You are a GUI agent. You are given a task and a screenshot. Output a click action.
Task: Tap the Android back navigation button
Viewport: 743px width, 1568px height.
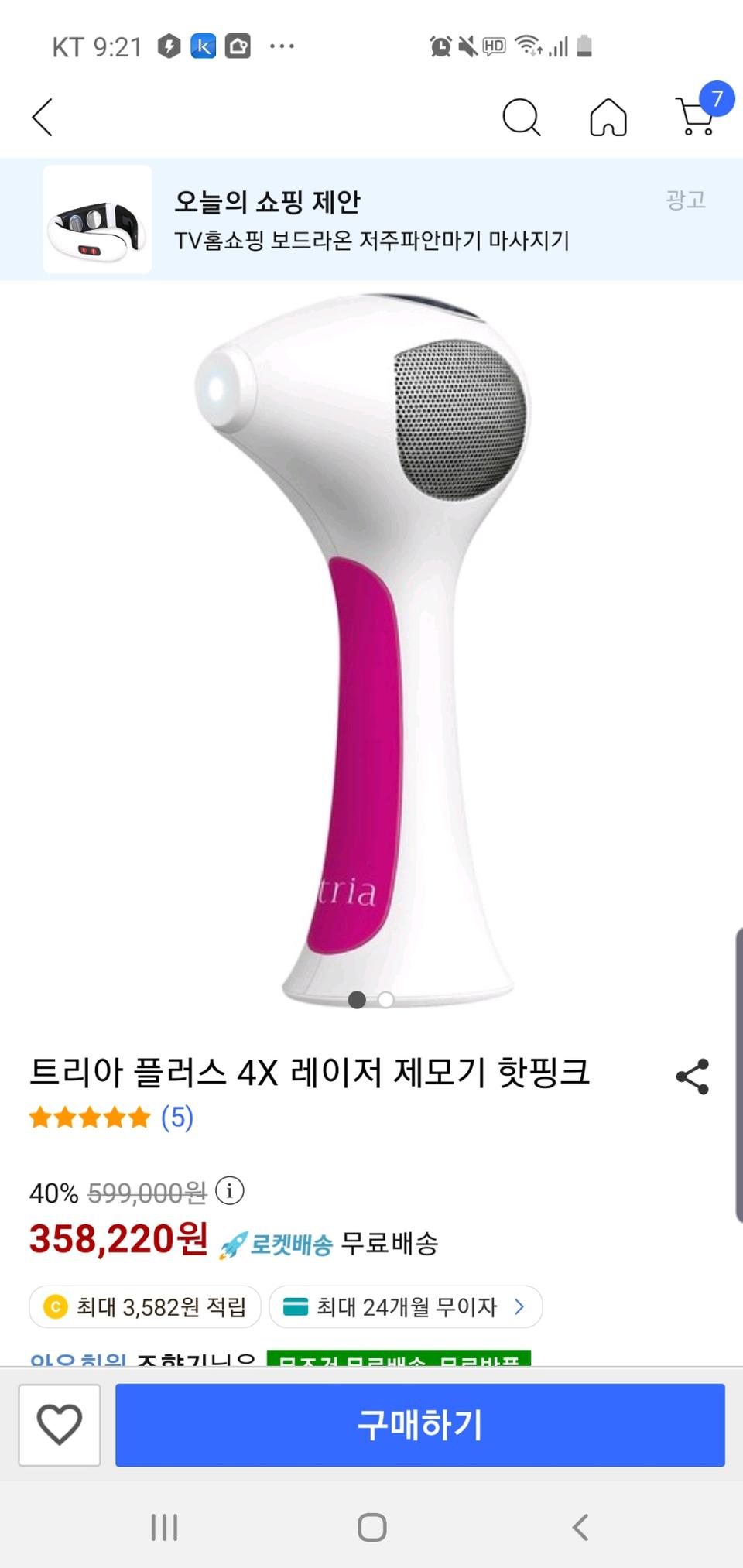(x=580, y=1527)
